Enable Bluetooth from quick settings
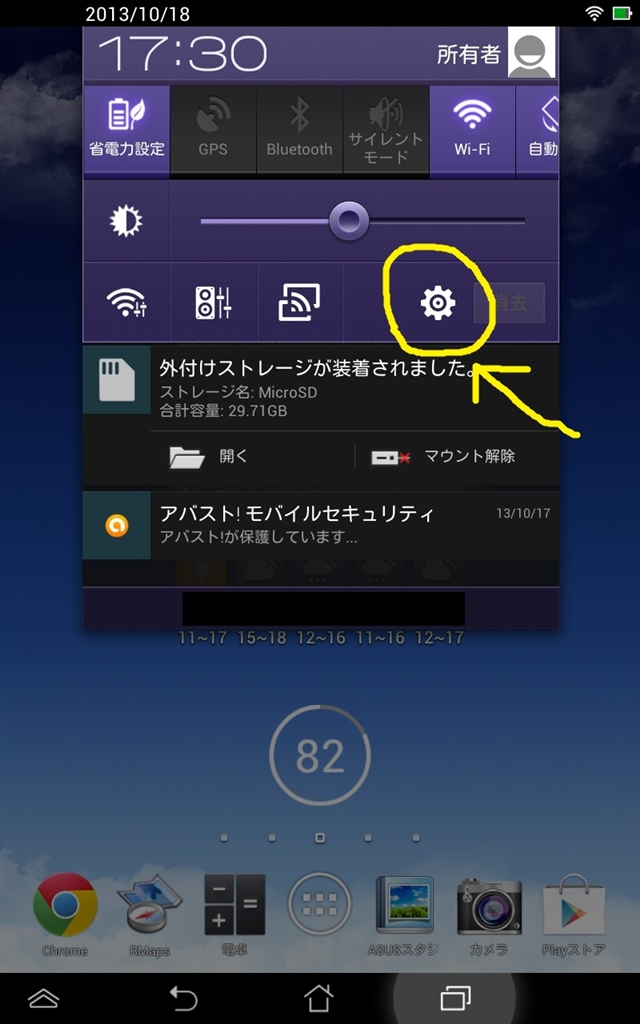 coord(299,128)
